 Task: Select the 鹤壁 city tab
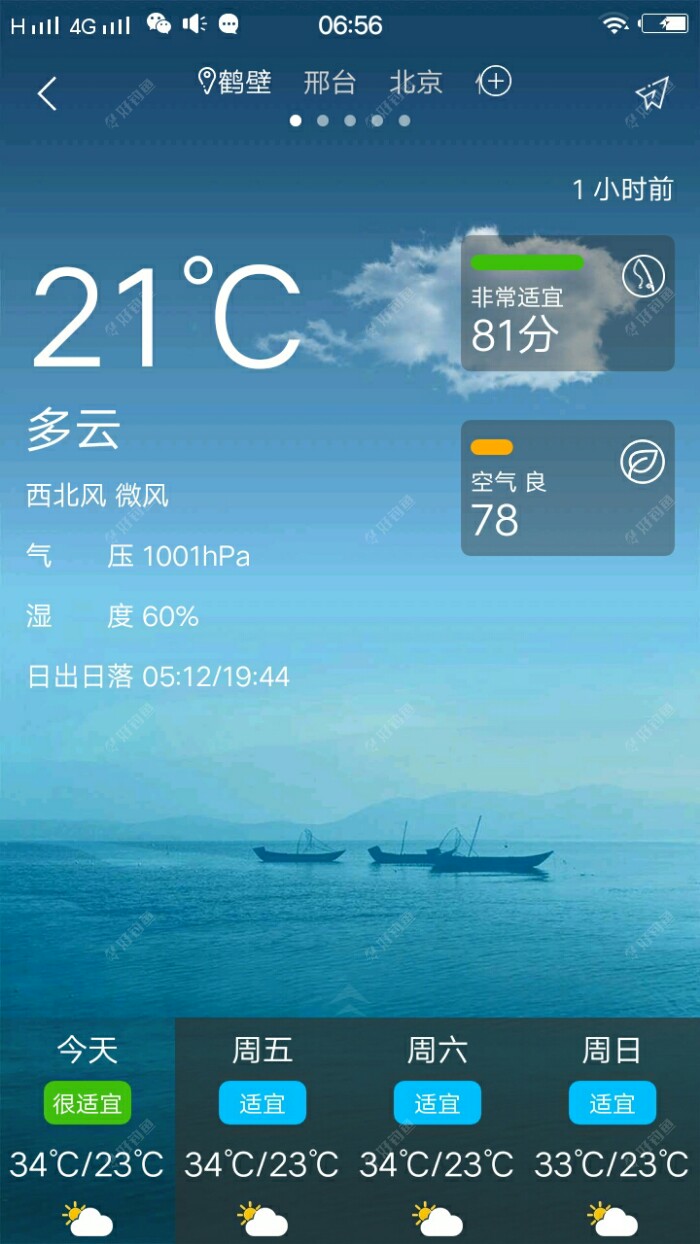coord(236,82)
